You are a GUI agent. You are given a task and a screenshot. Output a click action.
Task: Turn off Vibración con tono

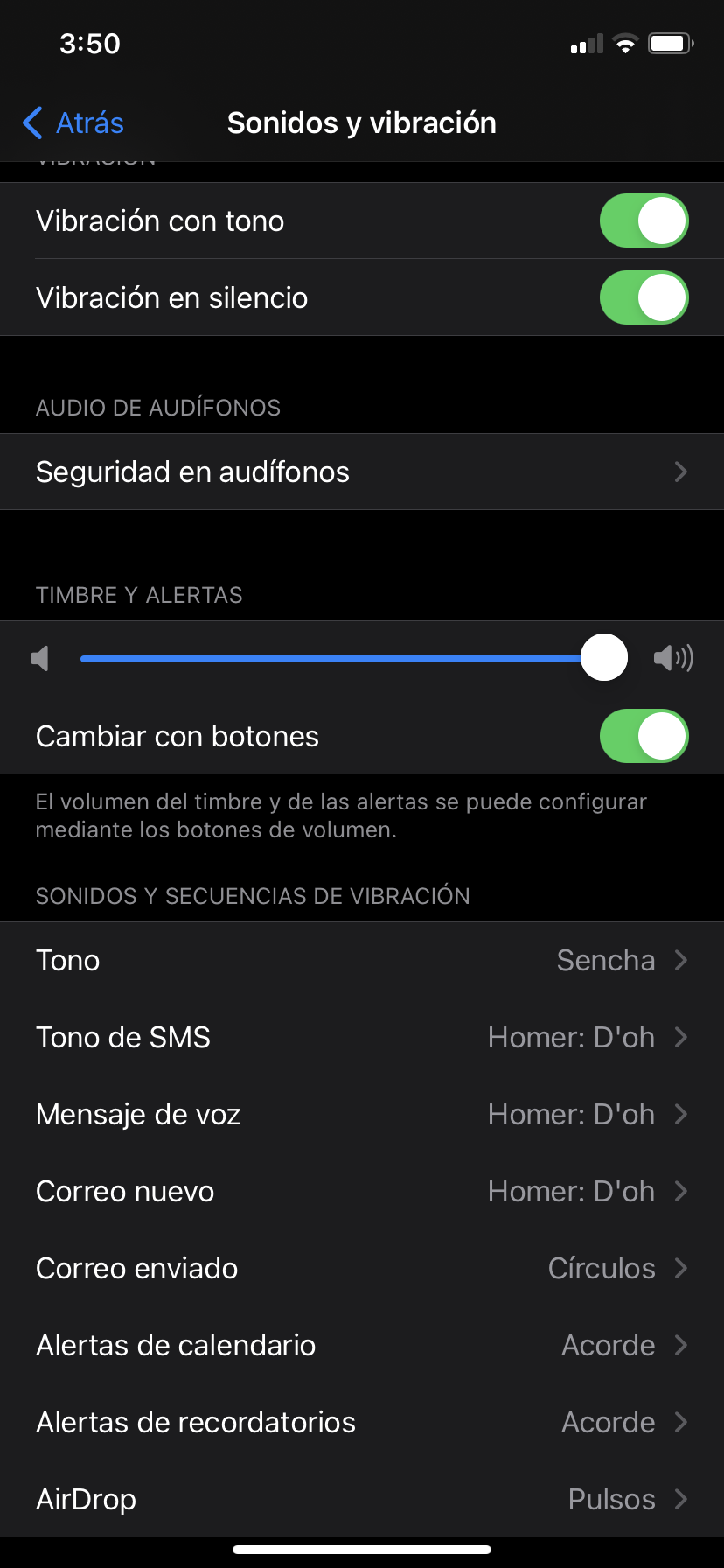(x=644, y=220)
